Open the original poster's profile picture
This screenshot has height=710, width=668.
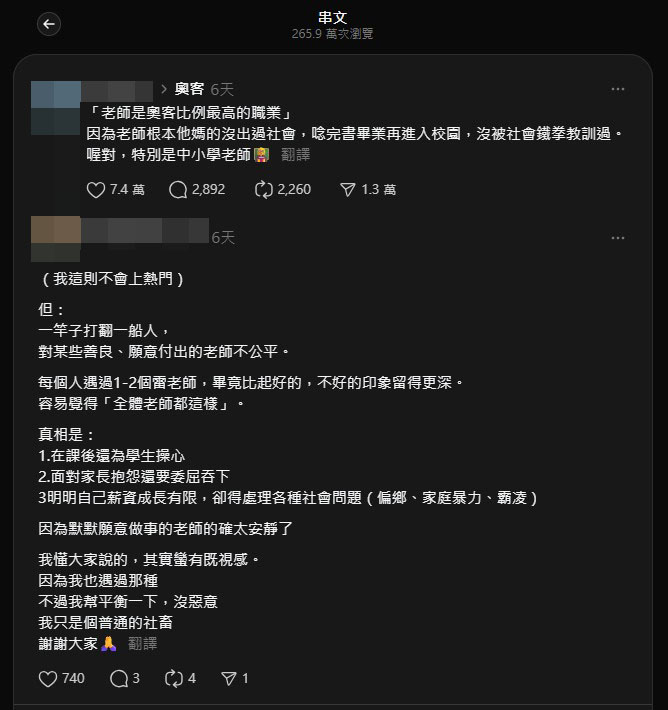[x=56, y=106]
